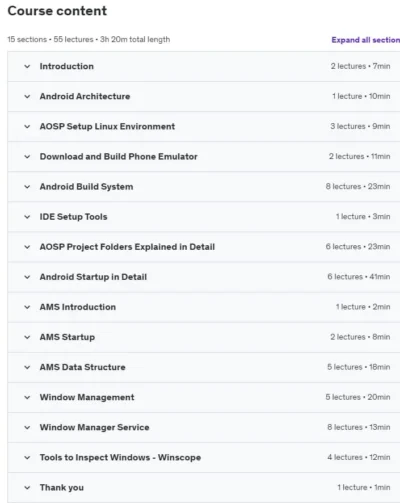Open AOSP Setup Linux Environment section
The width and height of the screenshot is (400, 503).
tap(204, 127)
